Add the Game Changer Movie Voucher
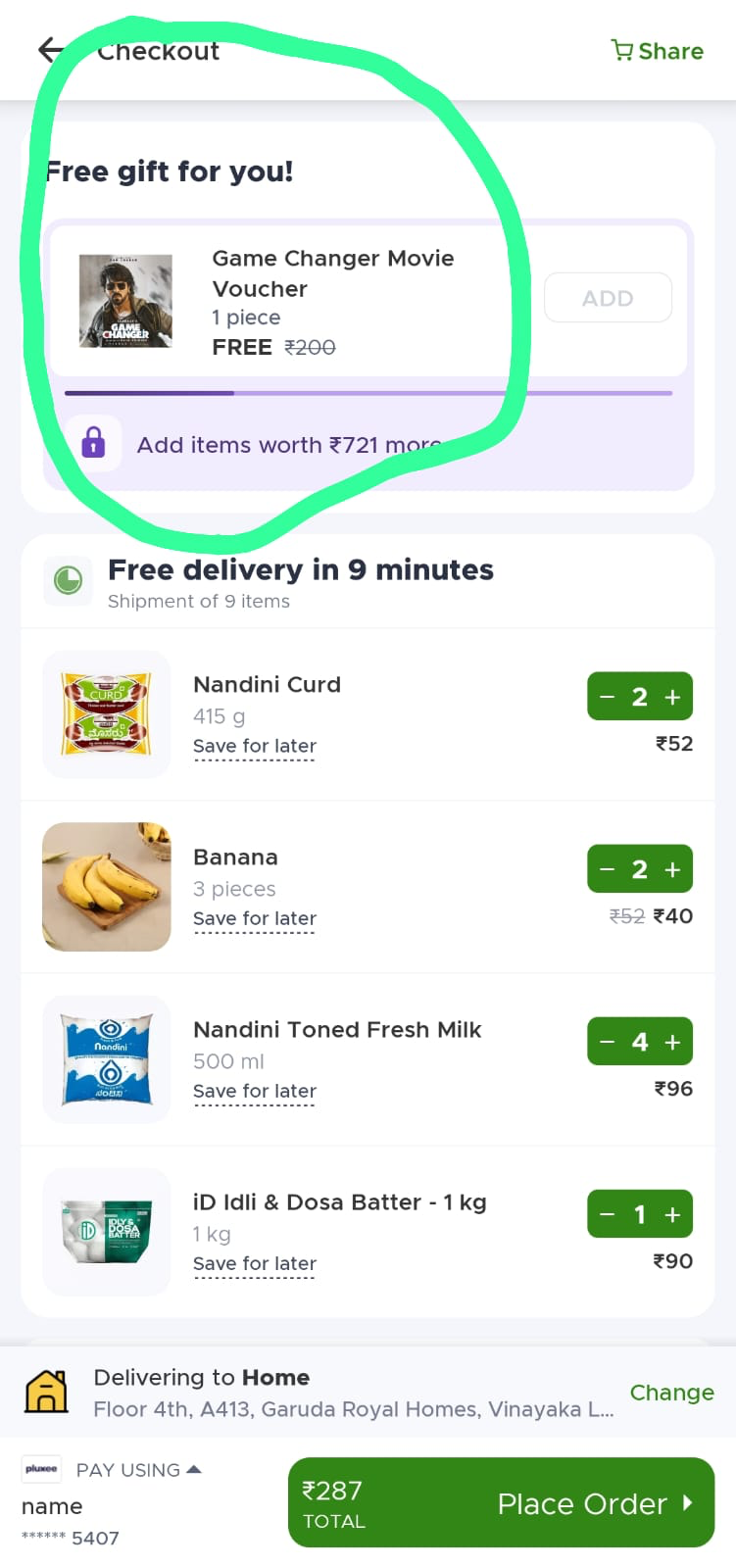This screenshot has height=1568, width=736. coord(608,298)
